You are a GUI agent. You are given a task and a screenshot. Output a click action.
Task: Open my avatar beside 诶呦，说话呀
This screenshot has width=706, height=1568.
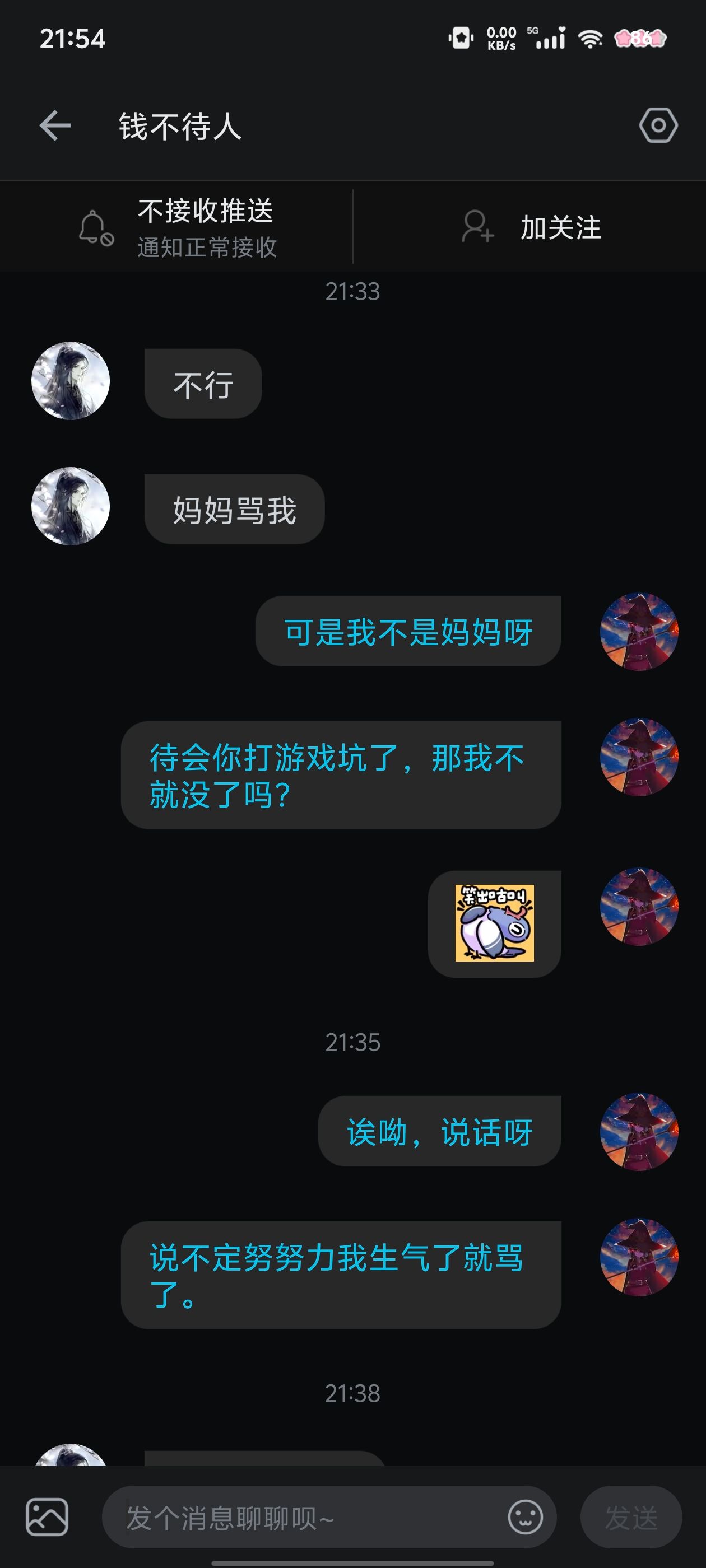639,1132
